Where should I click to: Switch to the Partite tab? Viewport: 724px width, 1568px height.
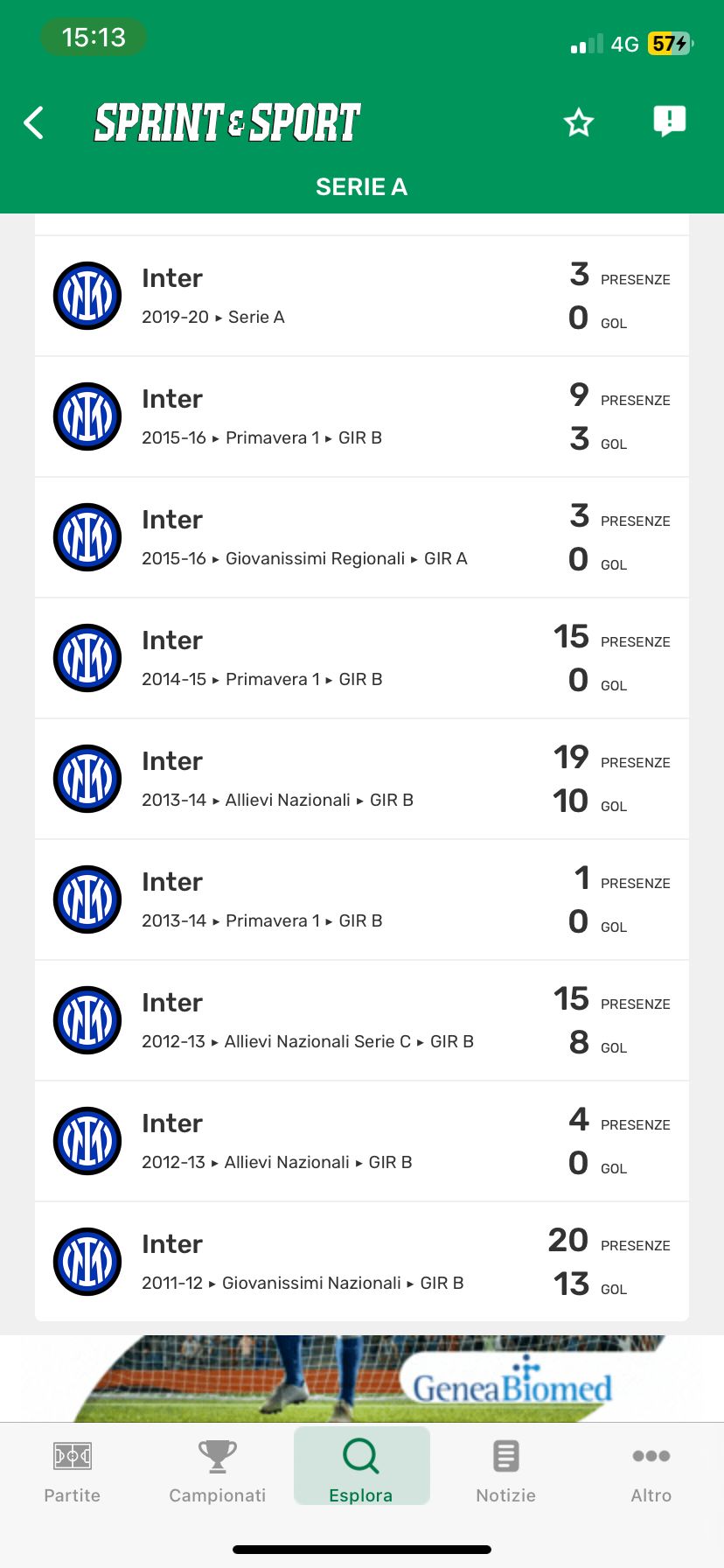pyautogui.click(x=73, y=1472)
